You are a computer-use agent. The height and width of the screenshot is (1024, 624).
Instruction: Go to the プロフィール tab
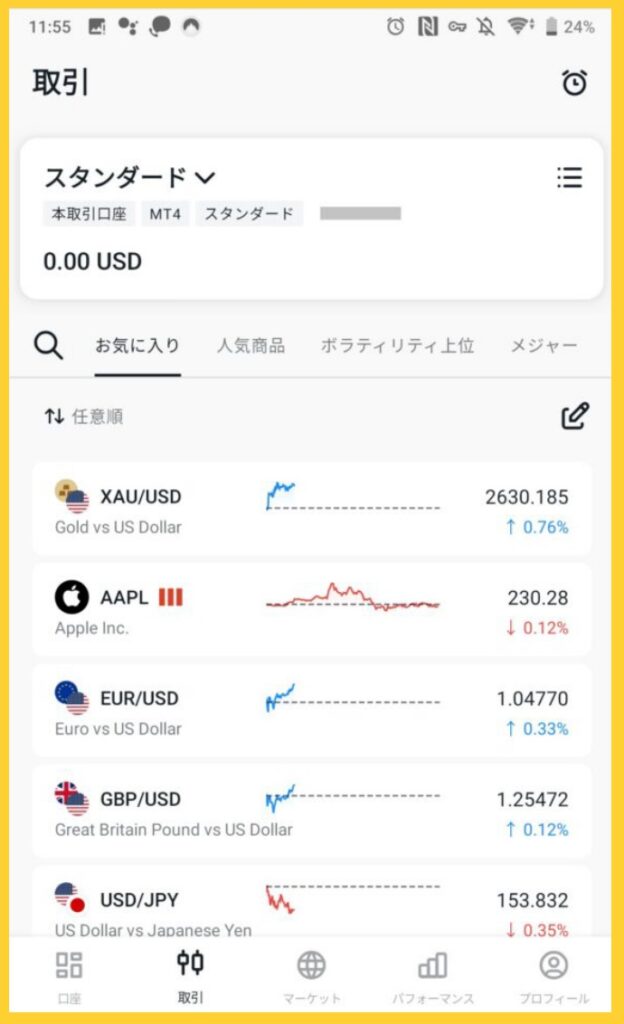[x=553, y=976]
